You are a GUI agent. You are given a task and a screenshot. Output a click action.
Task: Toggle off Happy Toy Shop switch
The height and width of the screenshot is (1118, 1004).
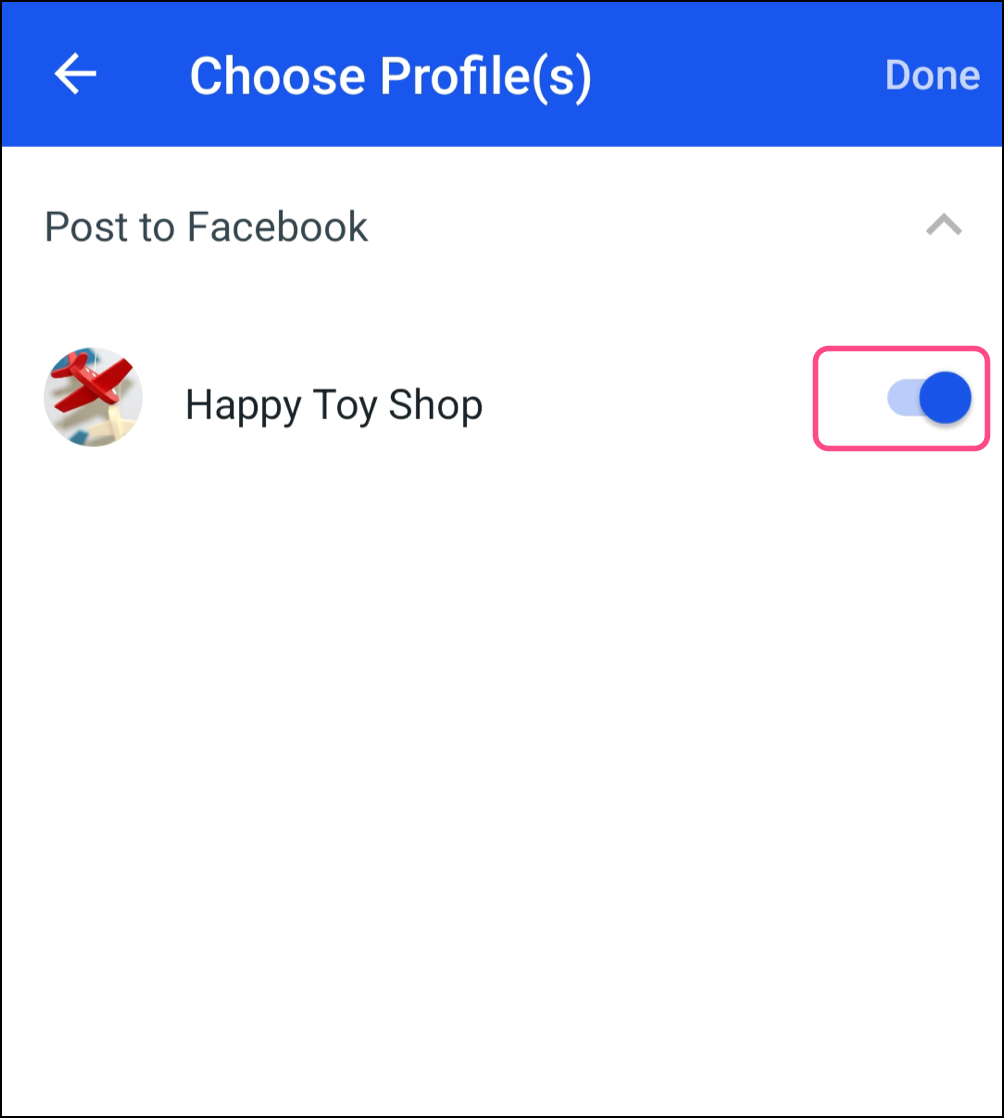point(929,398)
